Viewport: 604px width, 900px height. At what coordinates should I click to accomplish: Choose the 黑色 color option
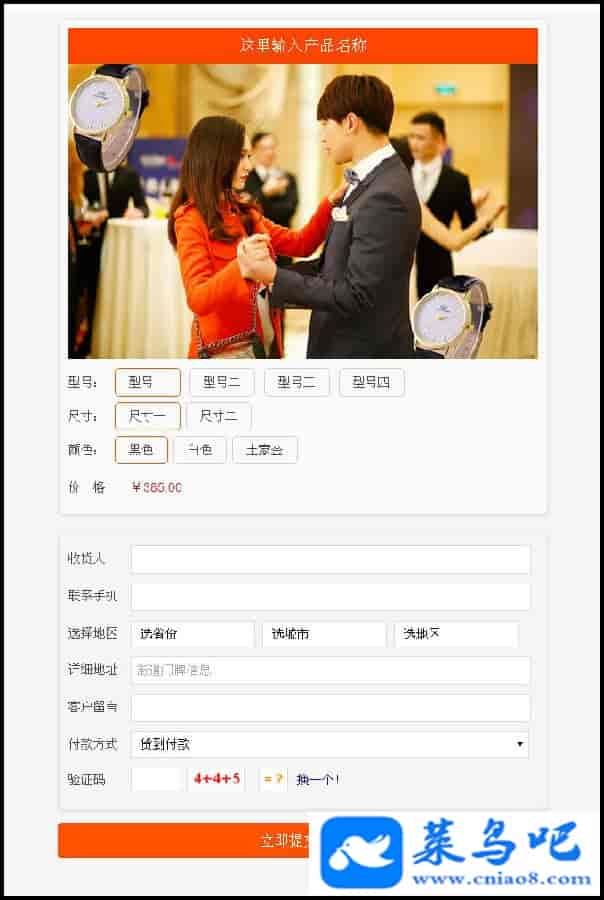coord(141,450)
